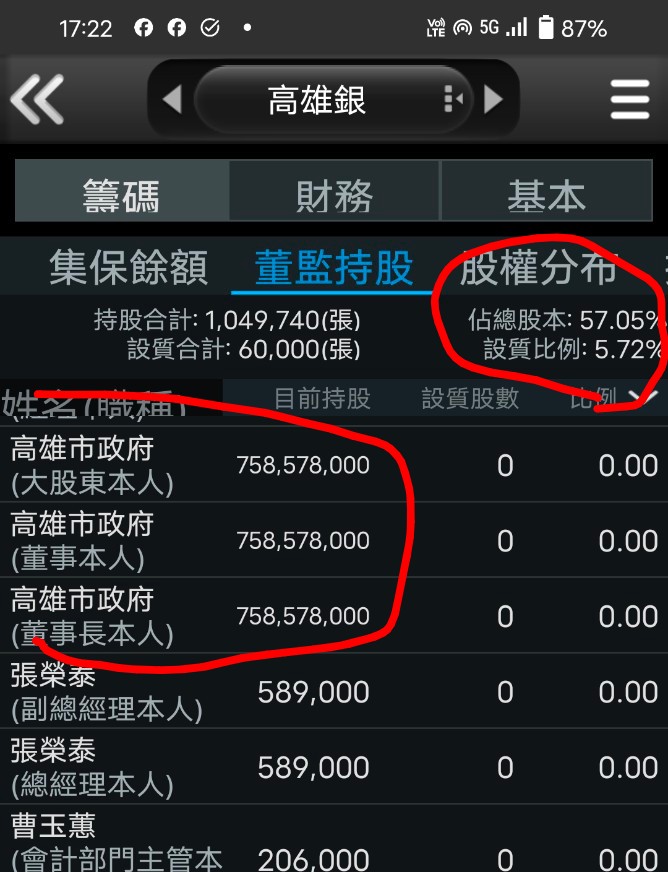Switch to the 財務 tab
The image size is (668, 872).
tap(334, 195)
